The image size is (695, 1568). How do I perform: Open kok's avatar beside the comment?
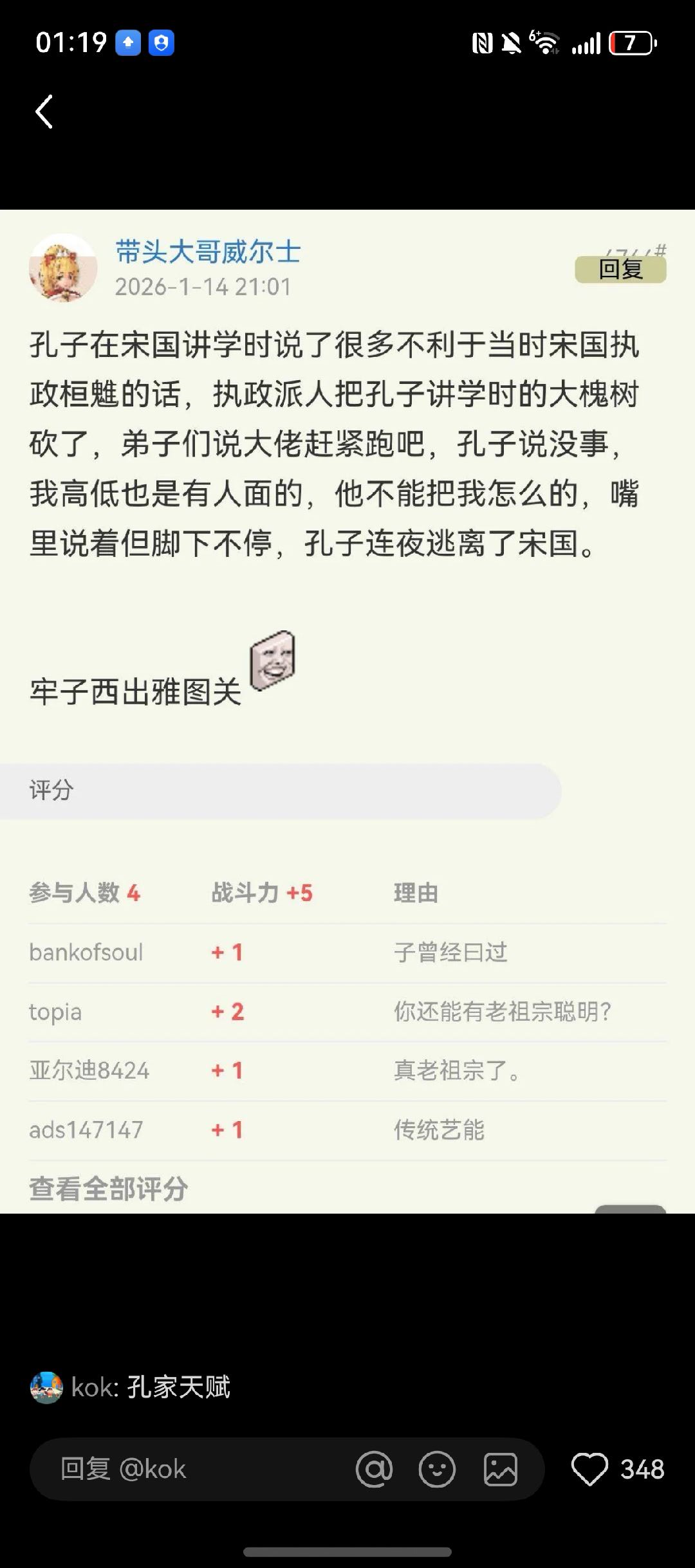(x=46, y=1387)
